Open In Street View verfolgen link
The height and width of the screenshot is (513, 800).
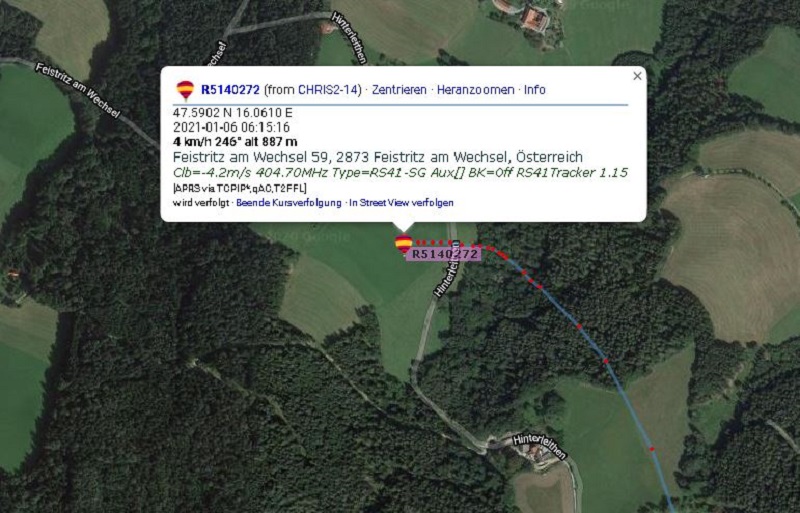(401, 203)
